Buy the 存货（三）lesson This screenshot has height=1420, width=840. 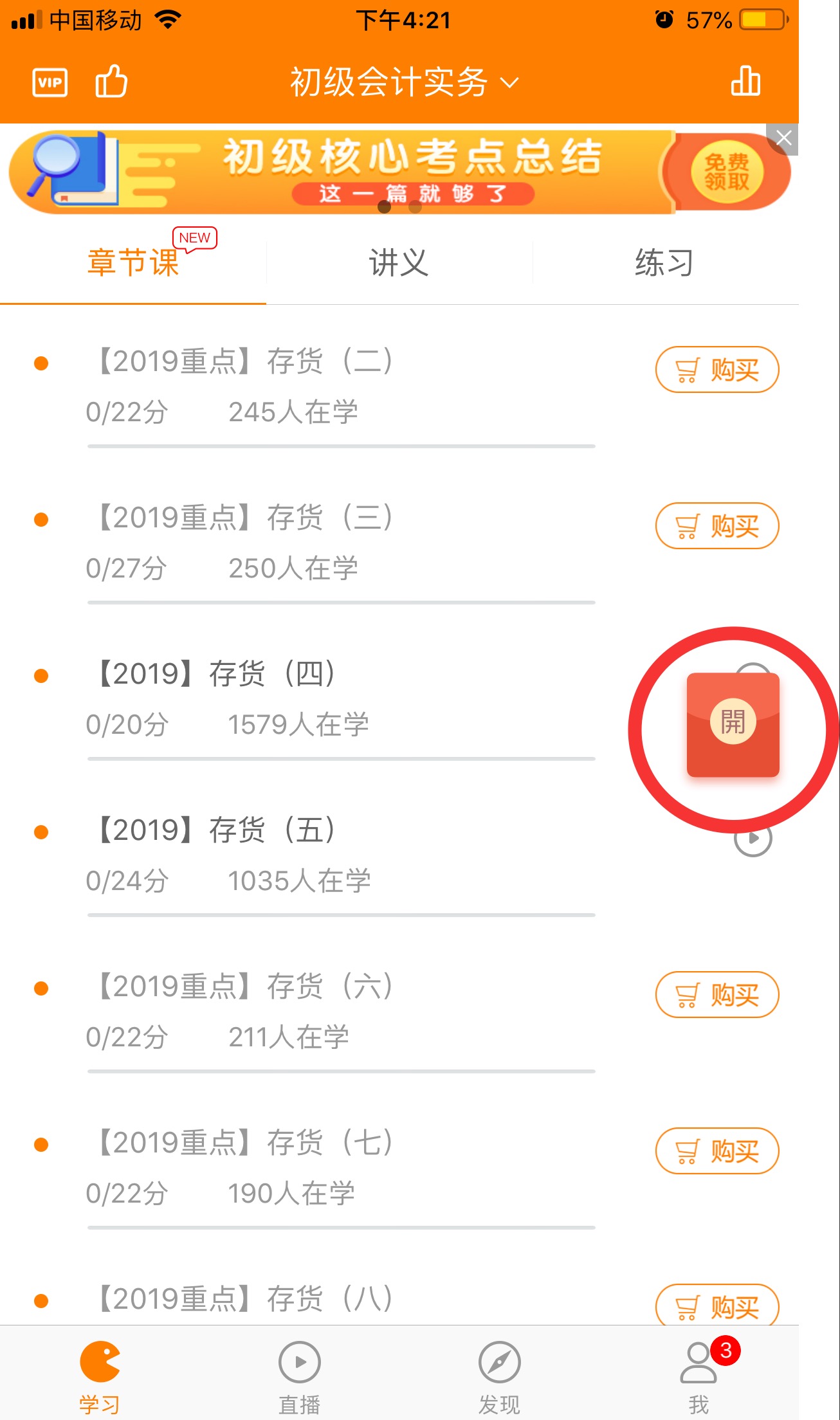(x=717, y=526)
